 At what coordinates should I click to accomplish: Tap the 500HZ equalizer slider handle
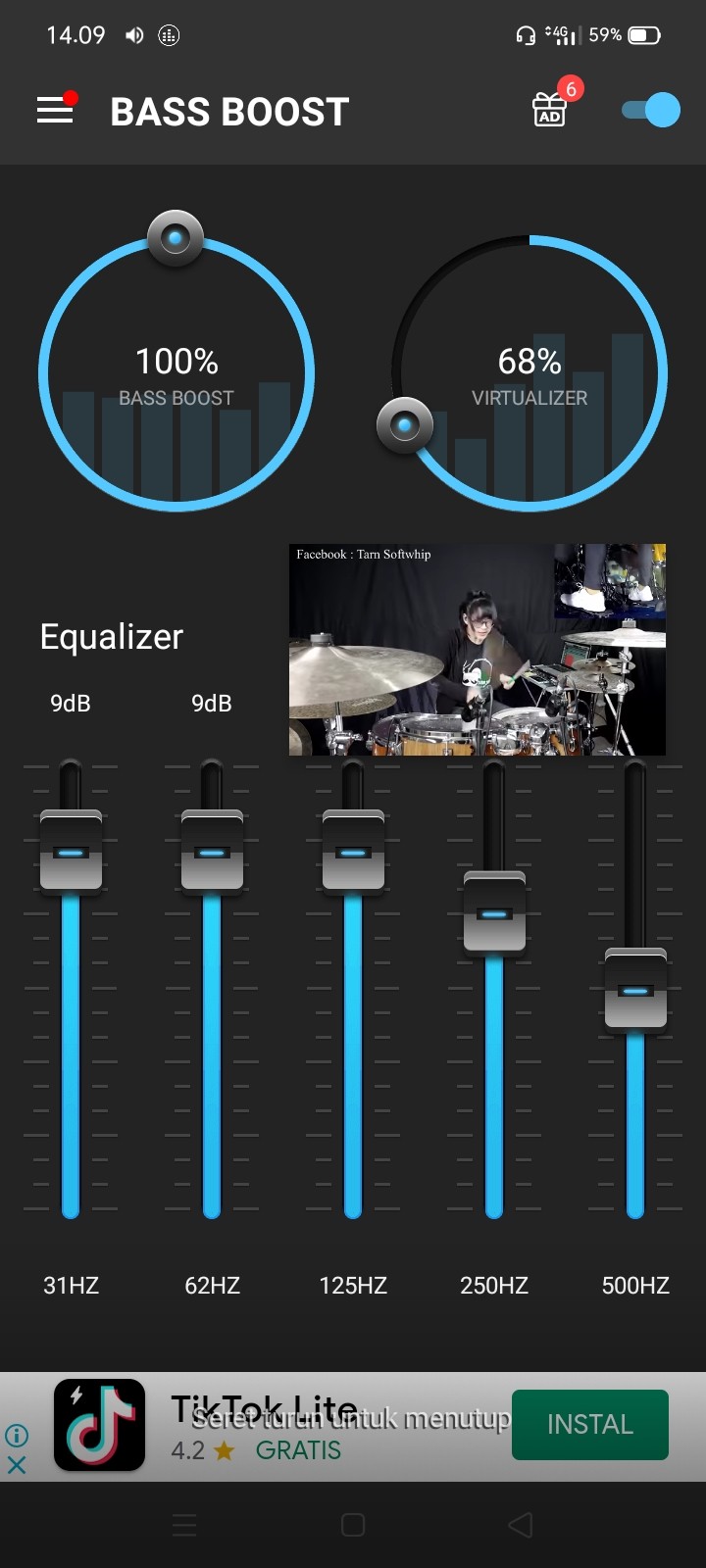pyautogui.click(x=635, y=990)
